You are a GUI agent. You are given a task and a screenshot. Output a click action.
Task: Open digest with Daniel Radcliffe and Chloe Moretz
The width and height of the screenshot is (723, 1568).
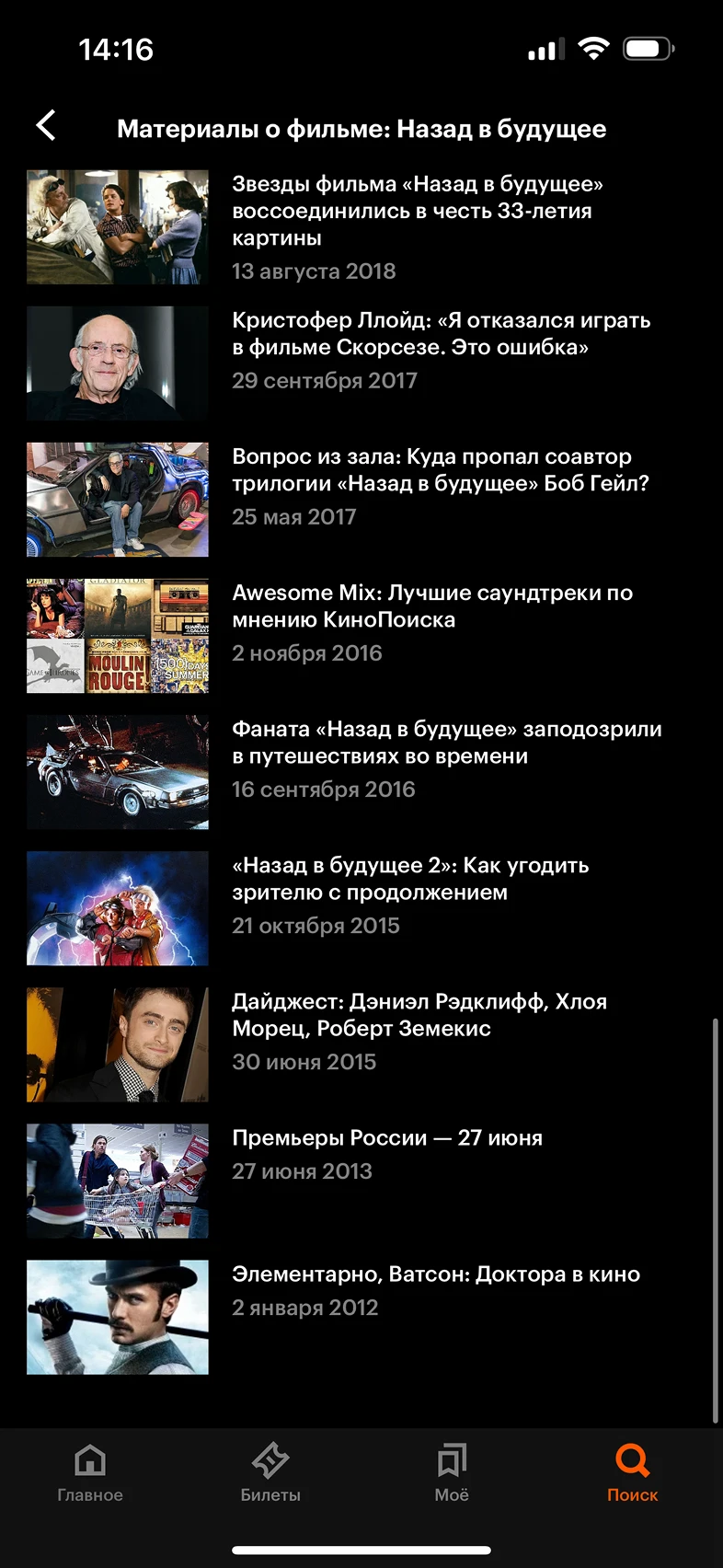click(x=419, y=1015)
